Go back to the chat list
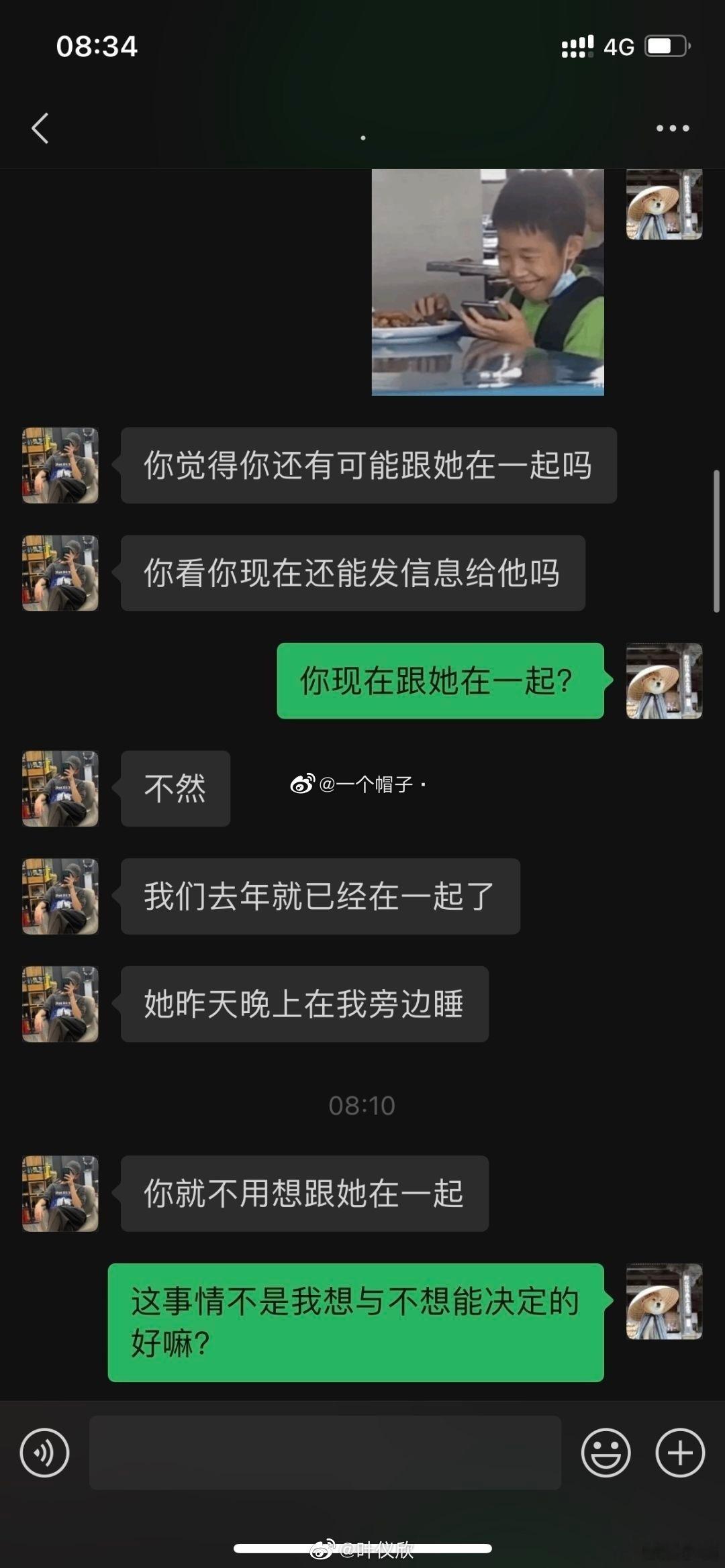The height and width of the screenshot is (1568, 725). (x=40, y=127)
